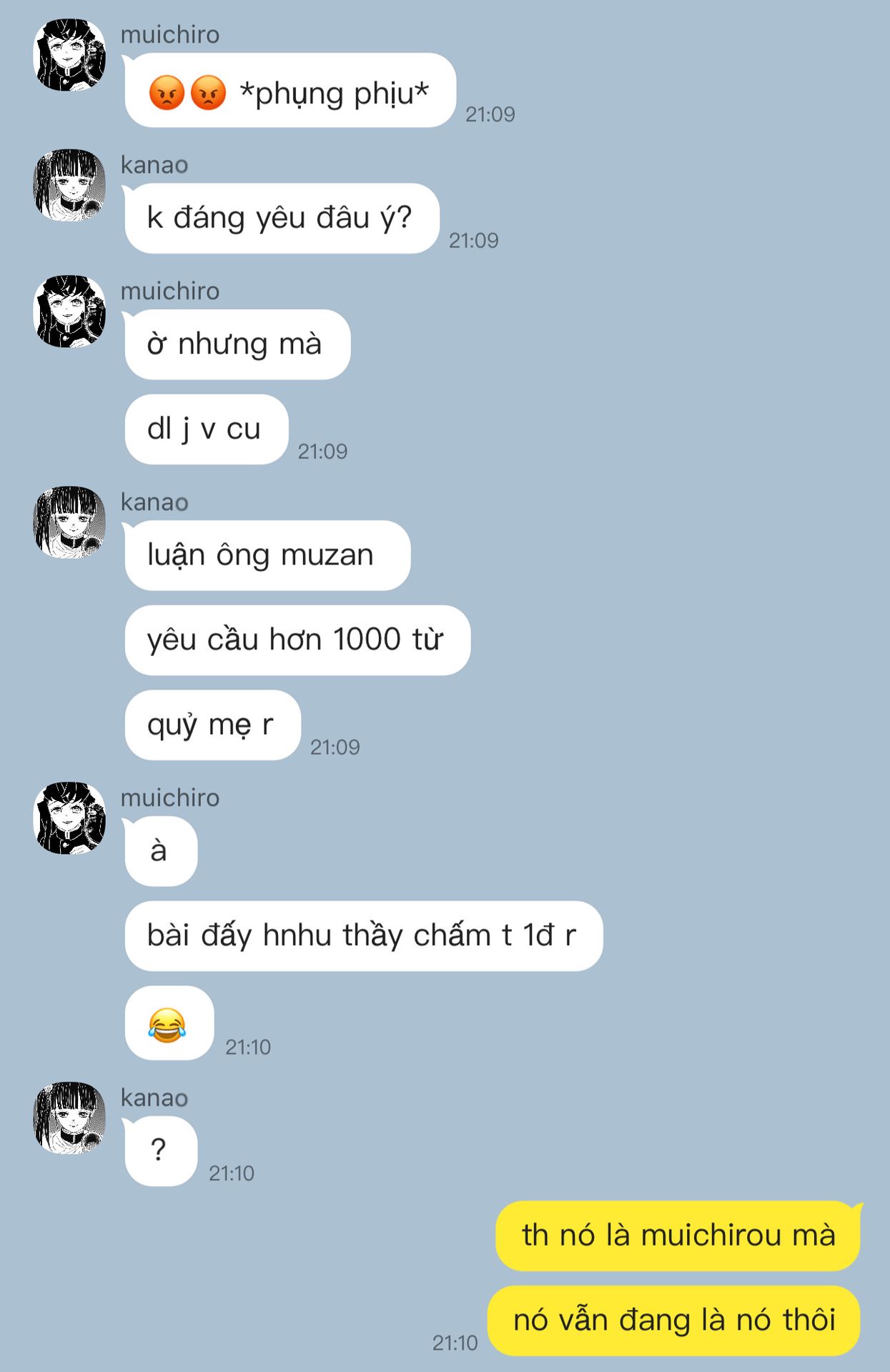This screenshot has width=890, height=1372.
Task: Open muichiro's avatar beside the phụng phịu message
Action: 69,55
